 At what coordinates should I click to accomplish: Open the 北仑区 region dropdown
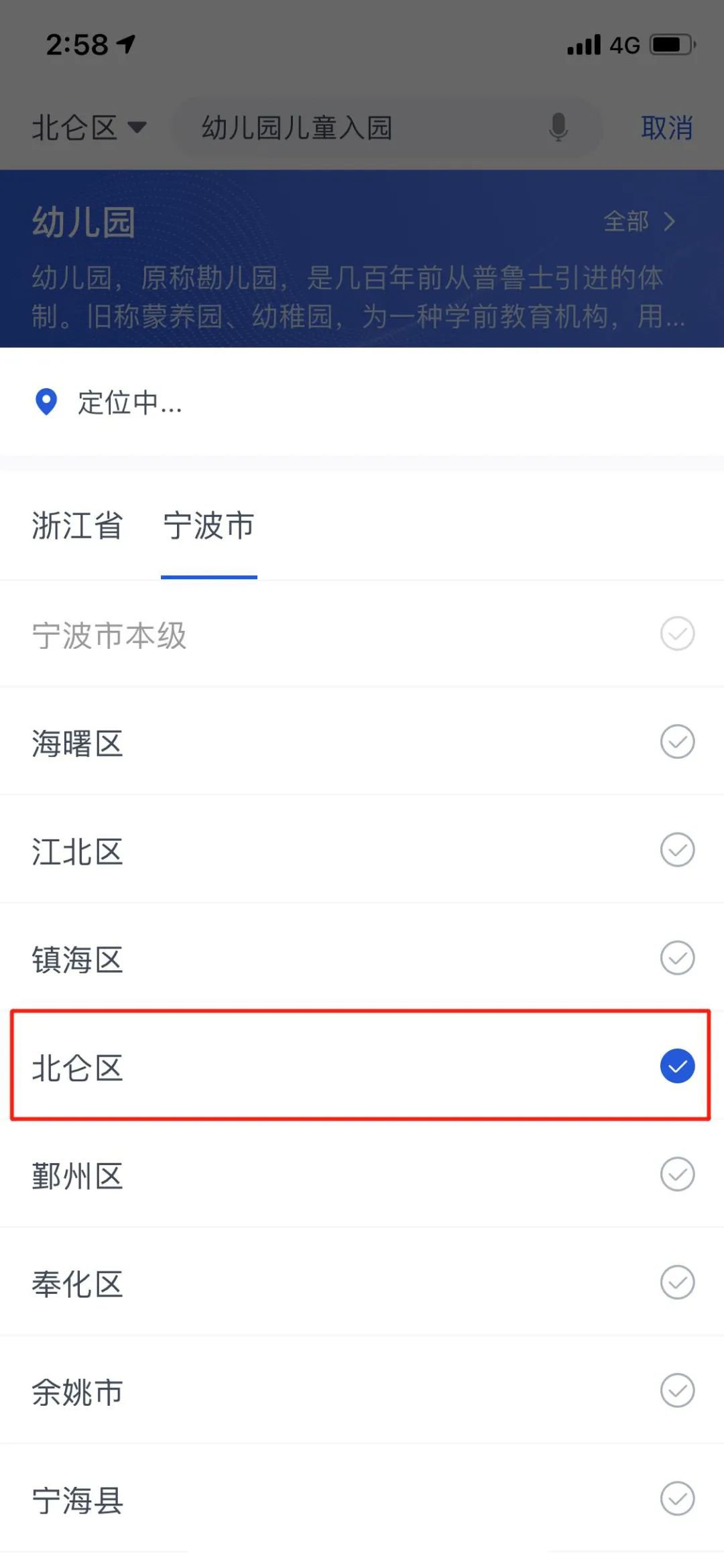pos(89,127)
